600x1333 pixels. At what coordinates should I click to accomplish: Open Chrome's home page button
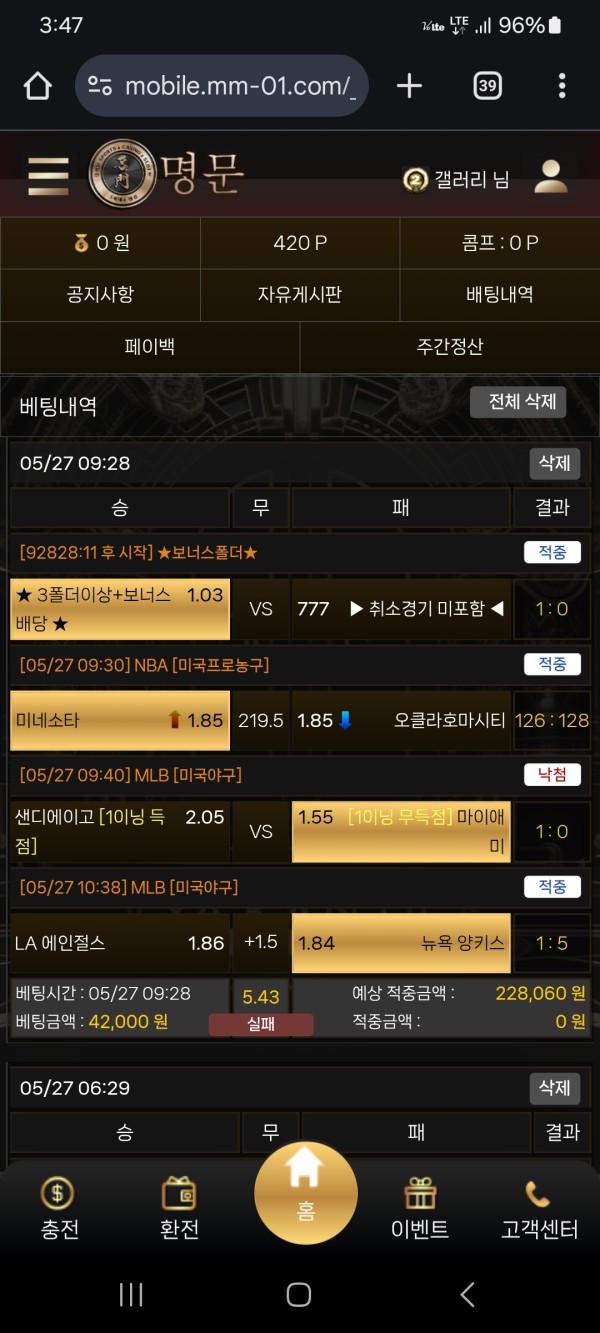click(37, 86)
